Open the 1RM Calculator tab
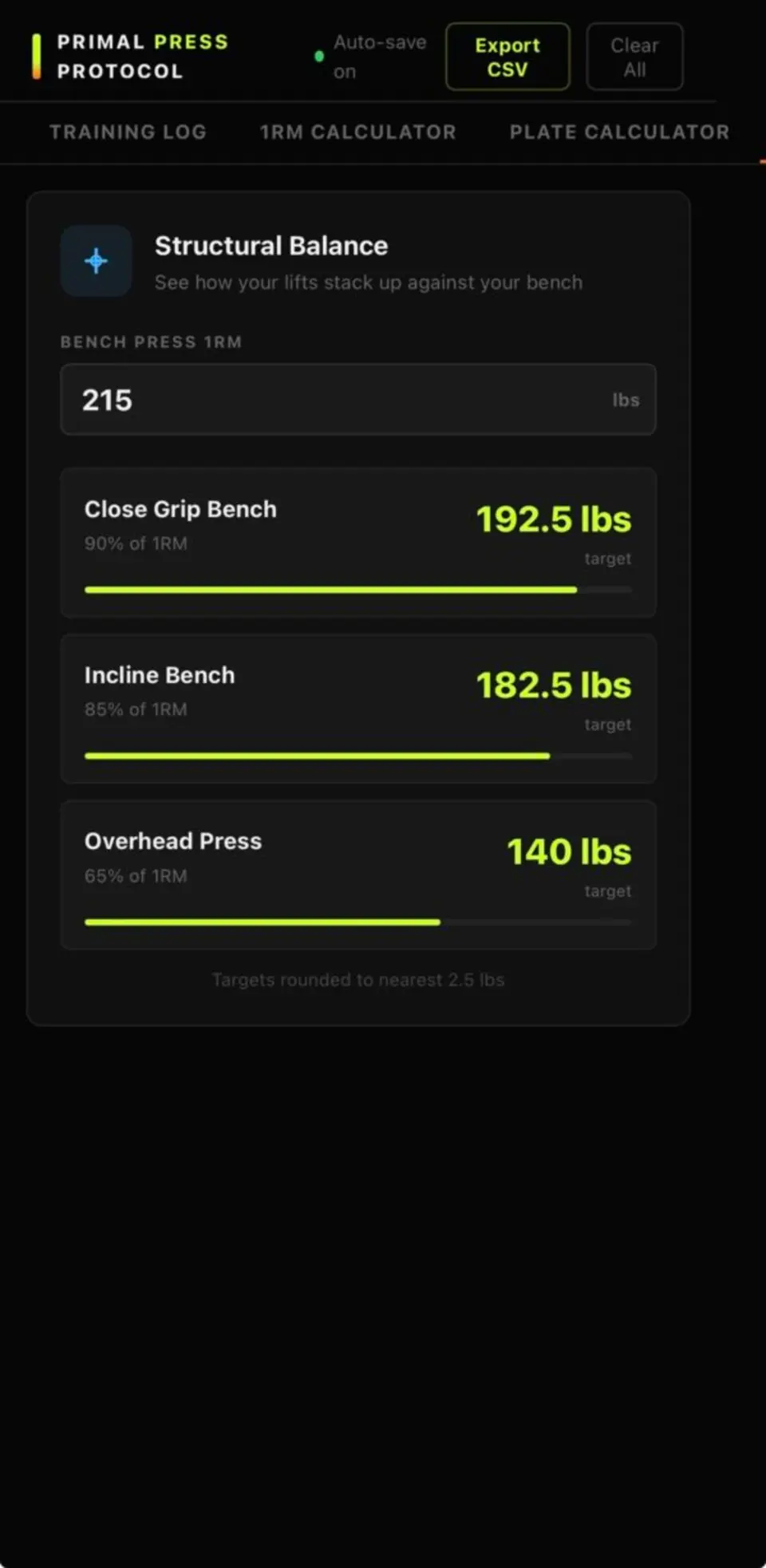Viewport: 766px width, 1568px height. pos(357,132)
